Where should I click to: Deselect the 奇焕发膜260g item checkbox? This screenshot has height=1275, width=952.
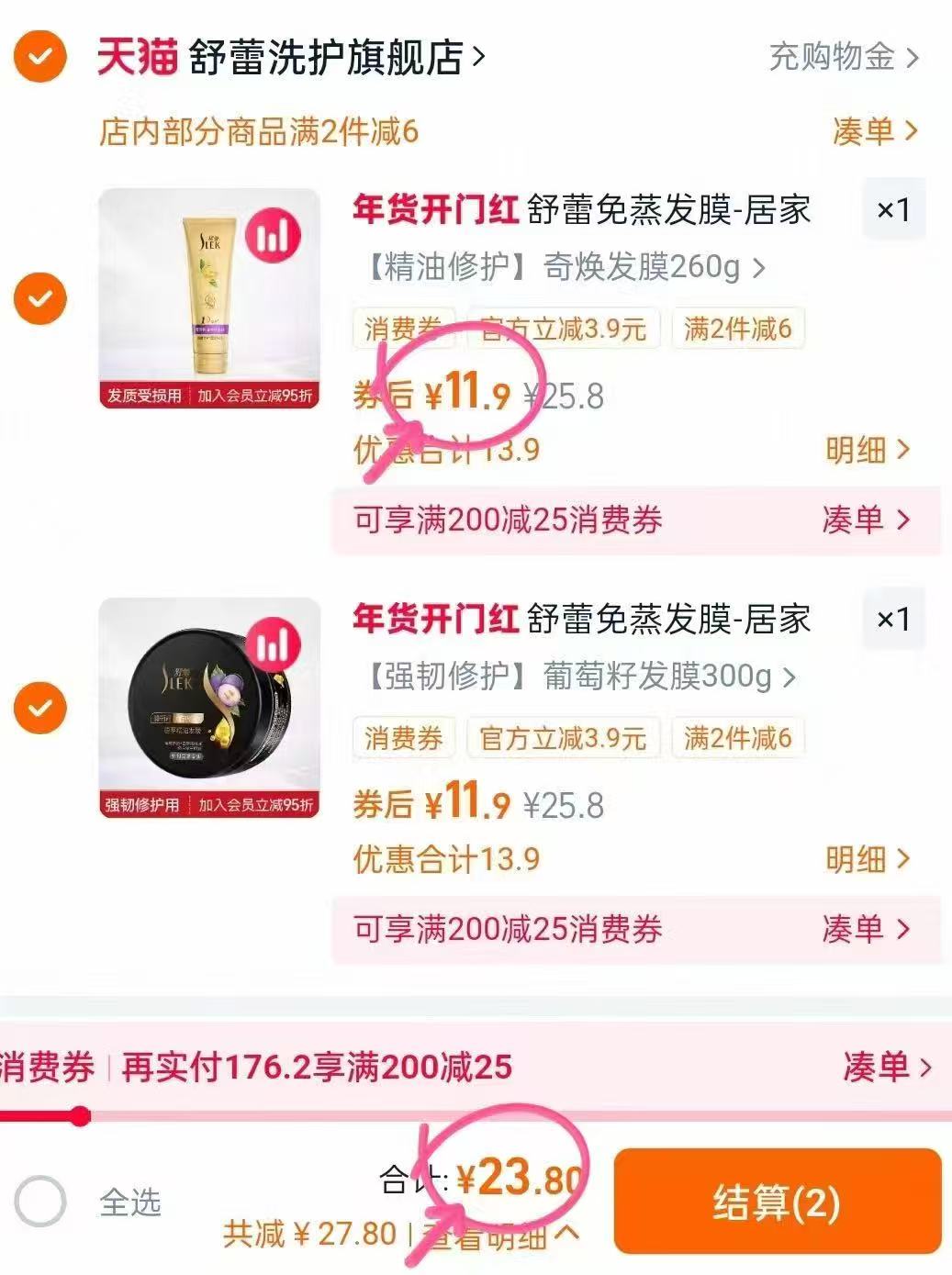pyautogui.click(x=39, y=298)
